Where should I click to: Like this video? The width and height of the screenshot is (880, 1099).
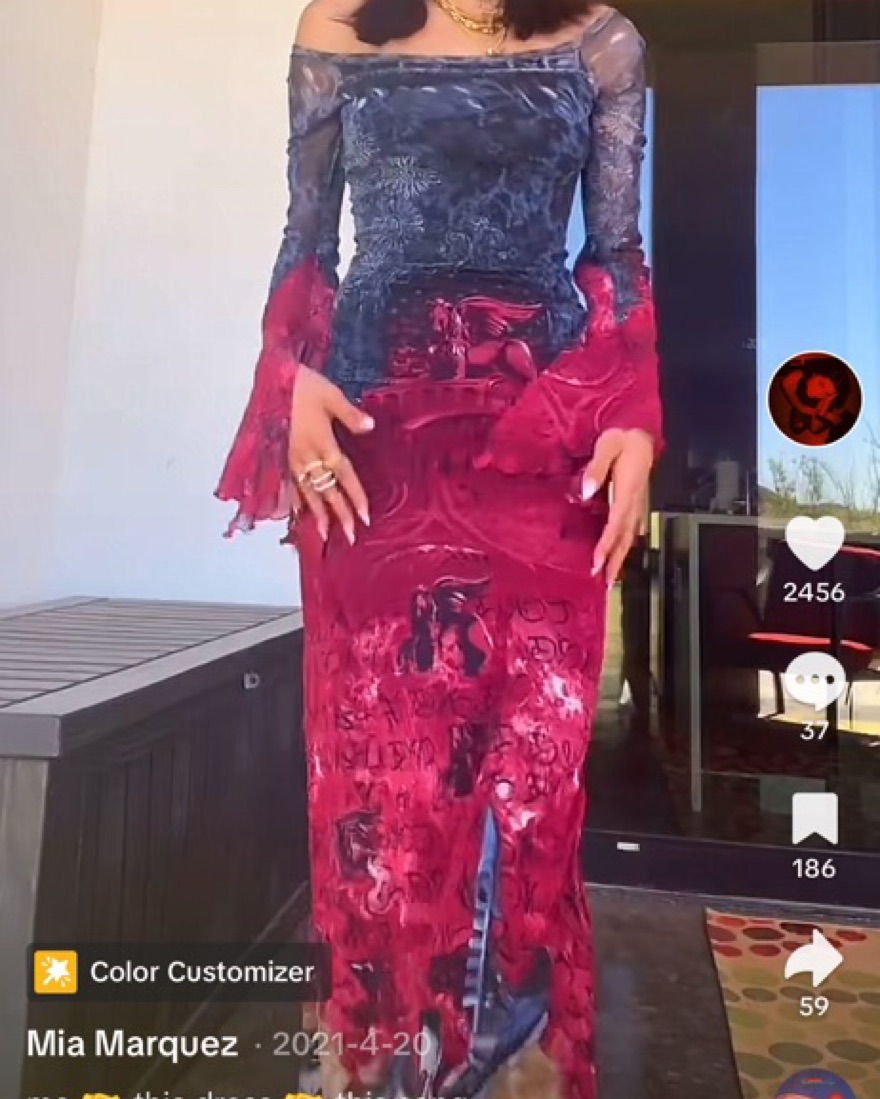tap(814, 543)
